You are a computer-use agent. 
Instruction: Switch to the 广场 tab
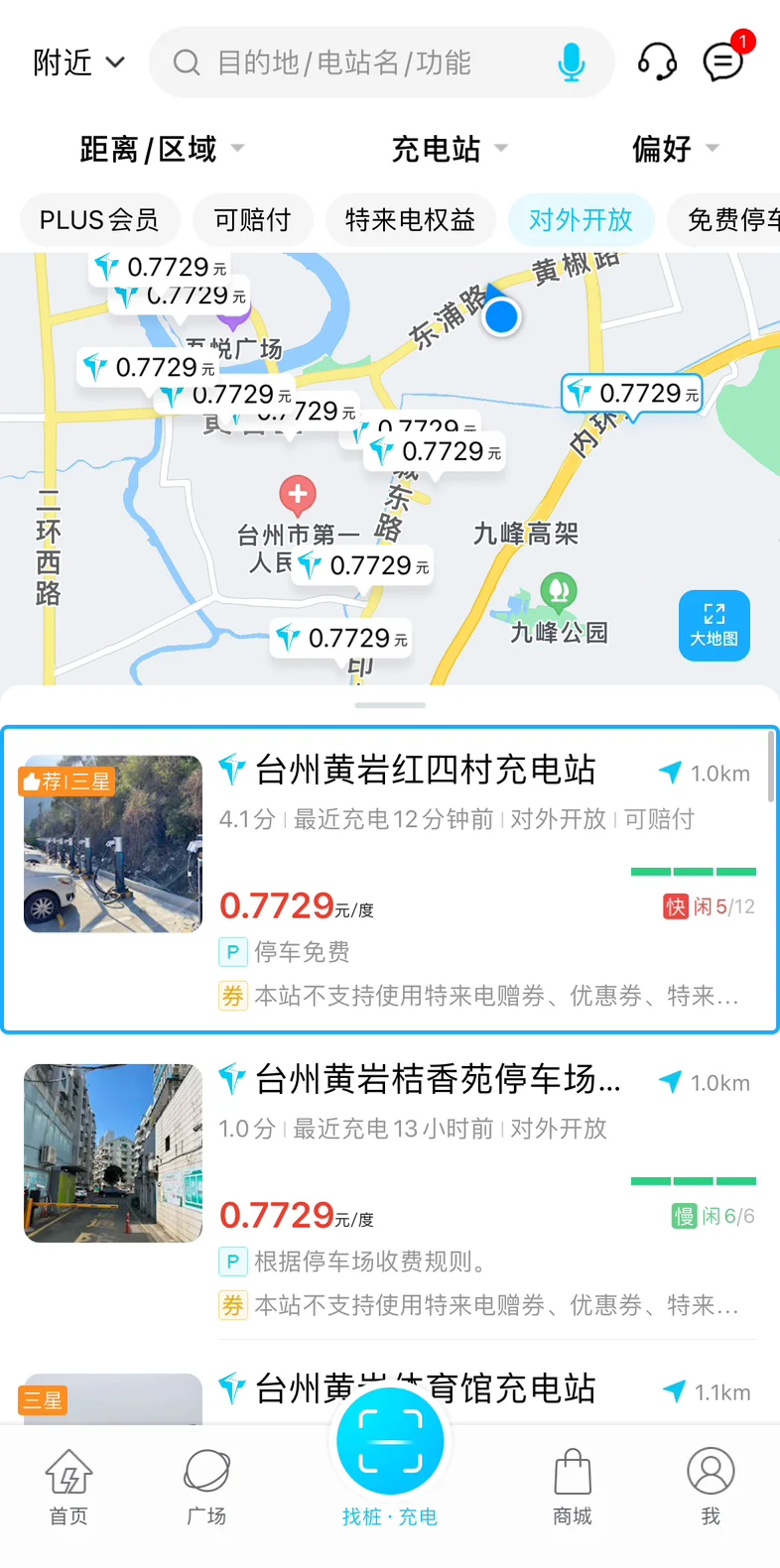click(206, 1486)
